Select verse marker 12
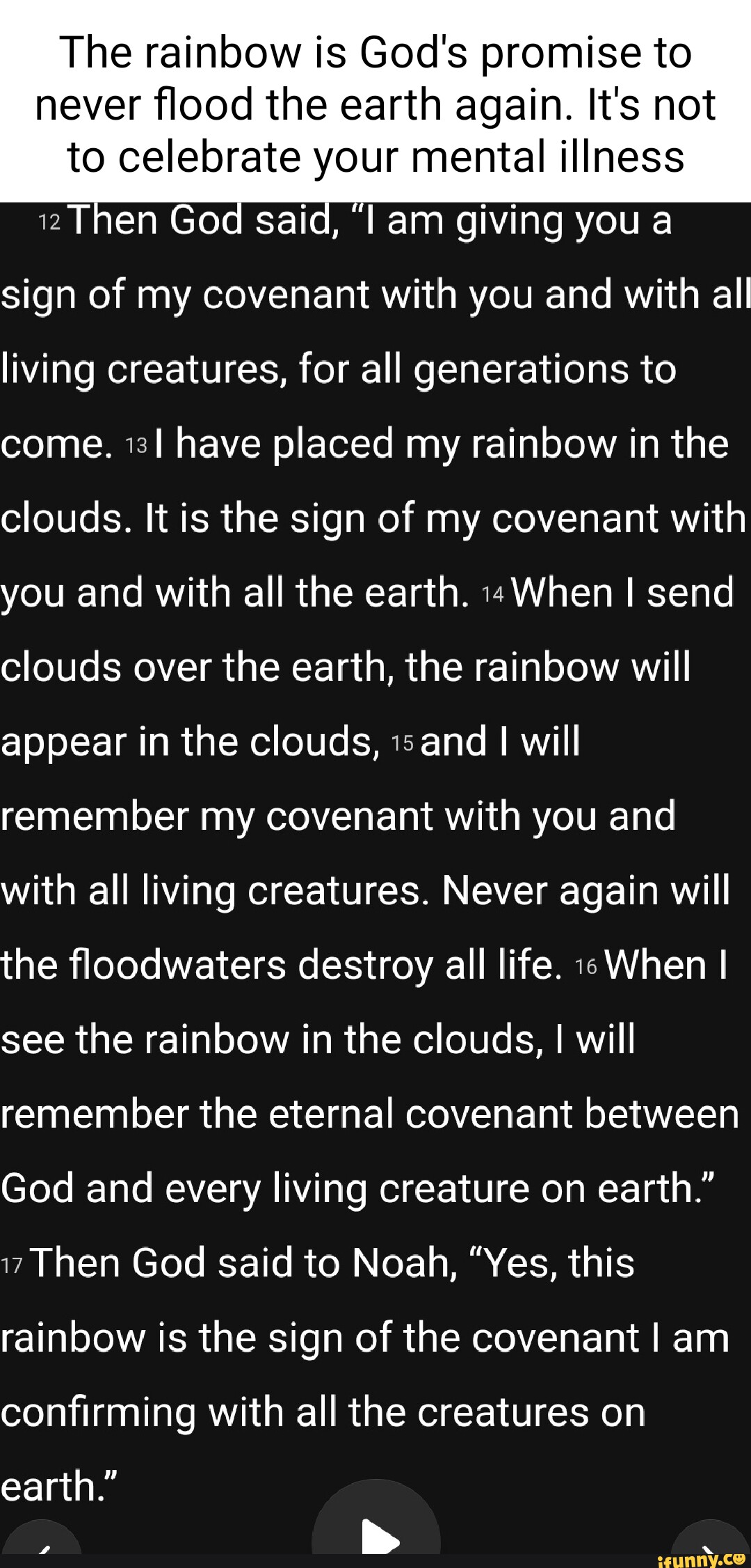 pos(50,223)
